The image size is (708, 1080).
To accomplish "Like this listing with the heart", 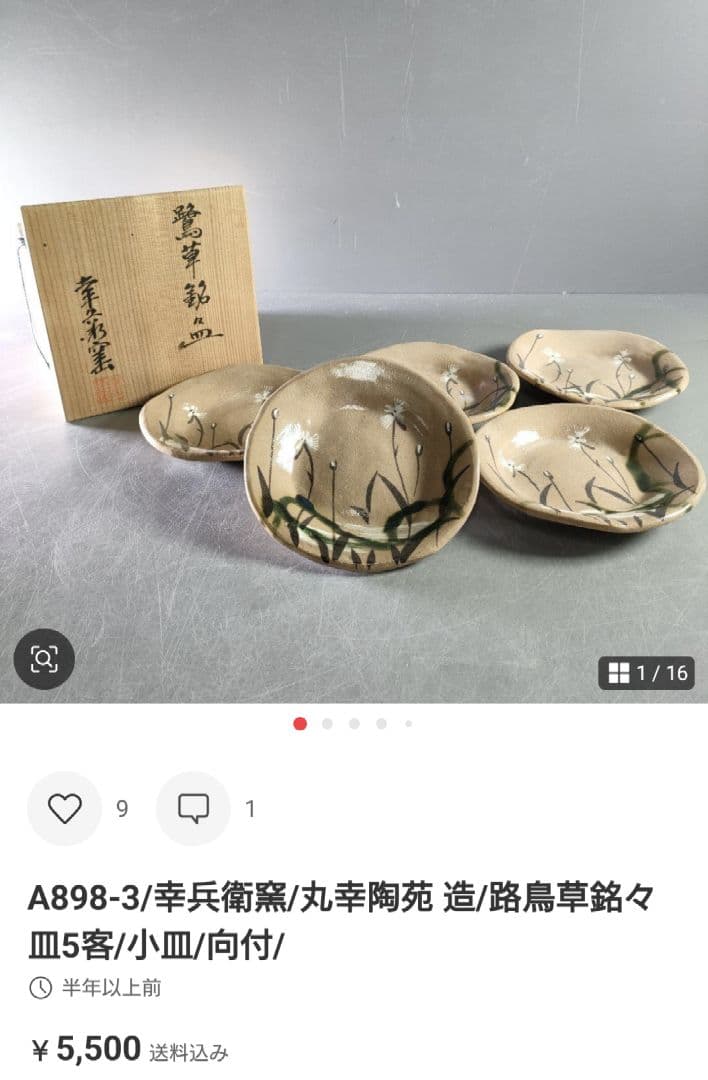I will click(64, 808).
